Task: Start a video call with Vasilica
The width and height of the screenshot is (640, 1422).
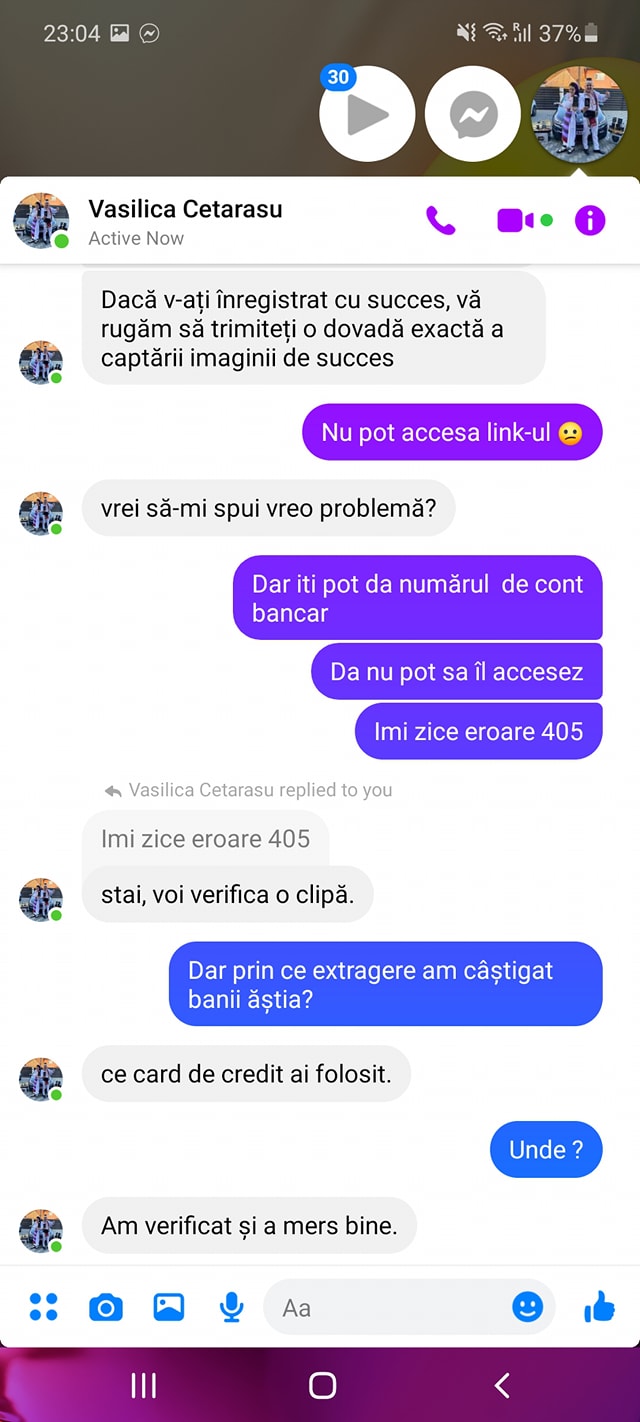Action: [516, 220]
